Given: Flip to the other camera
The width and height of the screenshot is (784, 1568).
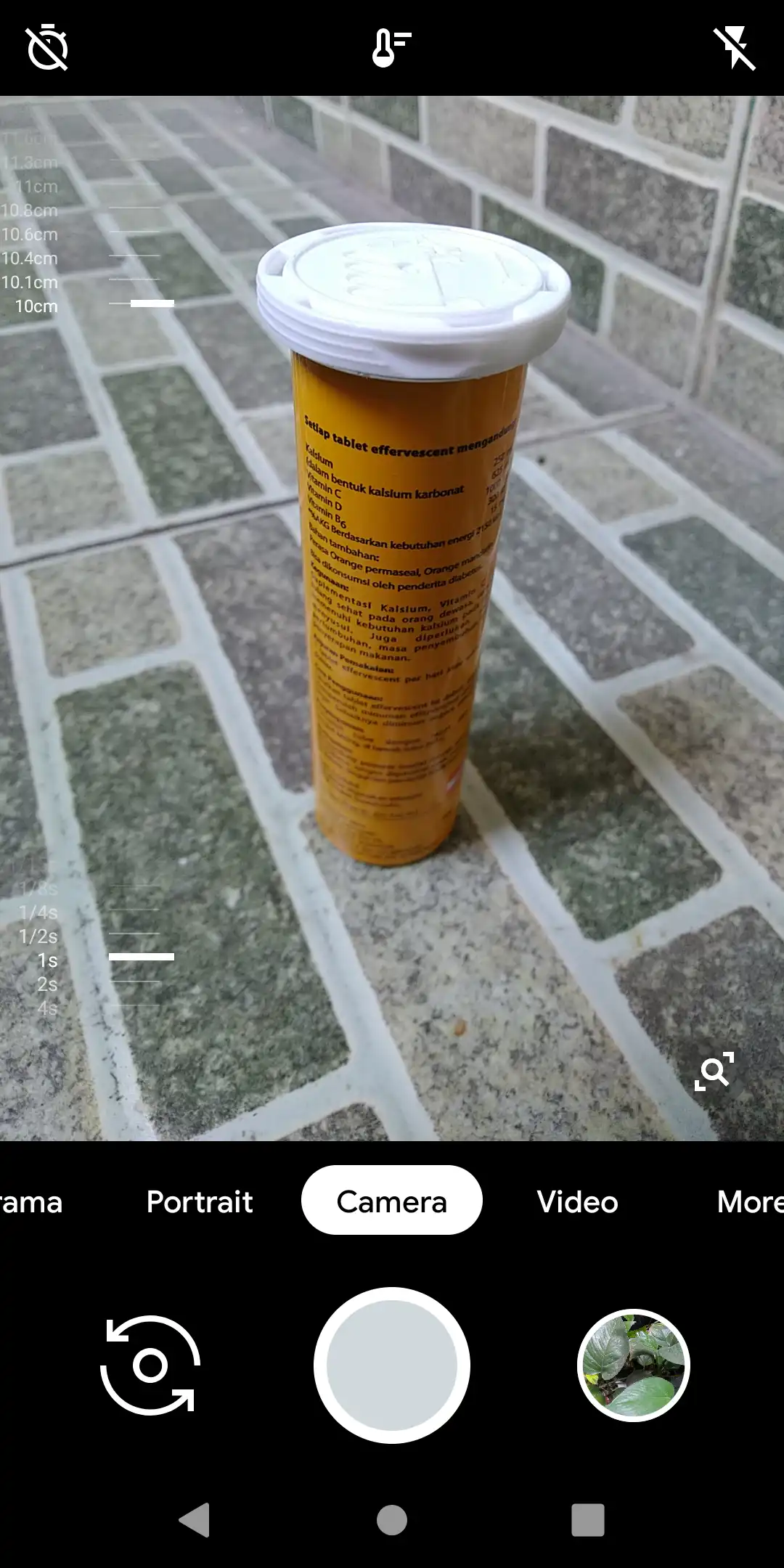Looking at the screenshot, I should click(x=150, y=1365).
